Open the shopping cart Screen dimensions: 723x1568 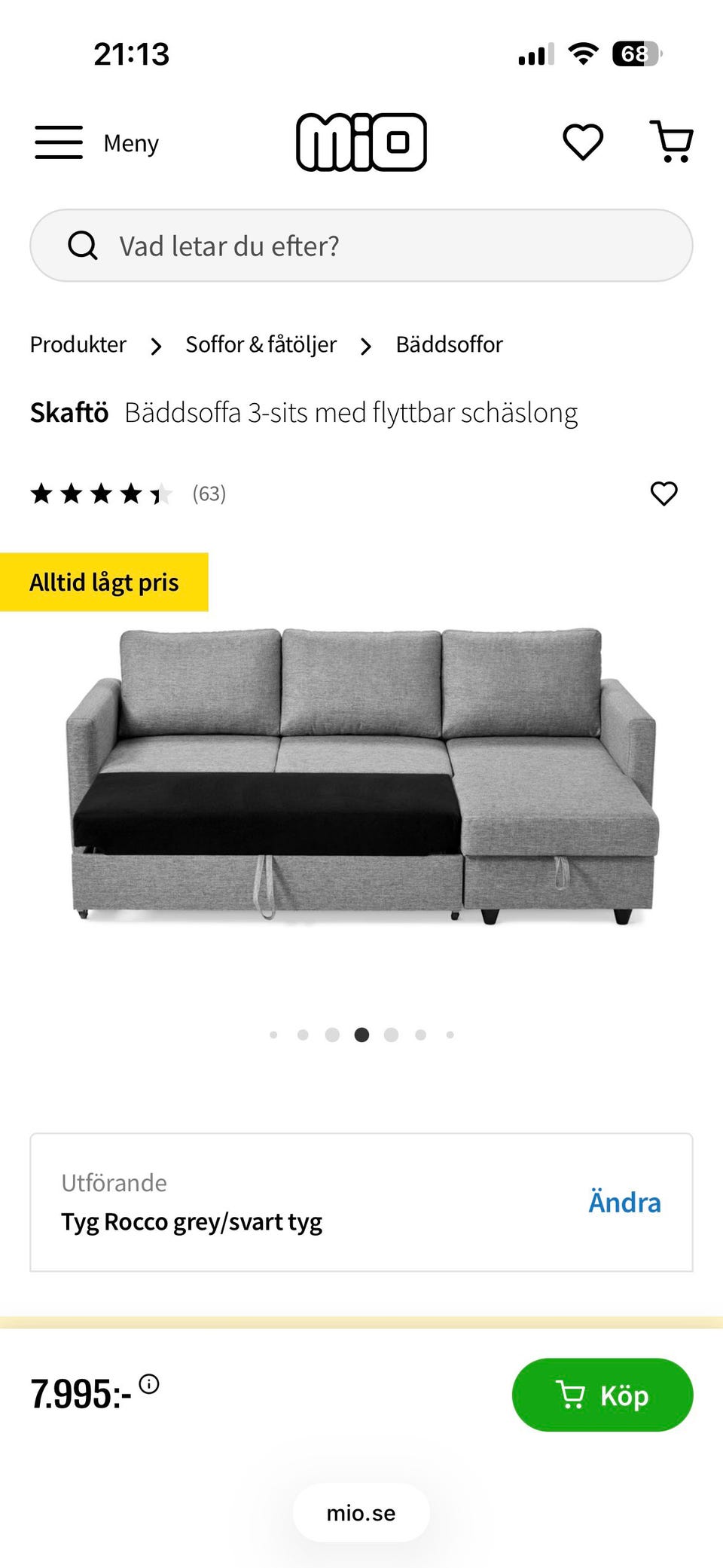673,142
